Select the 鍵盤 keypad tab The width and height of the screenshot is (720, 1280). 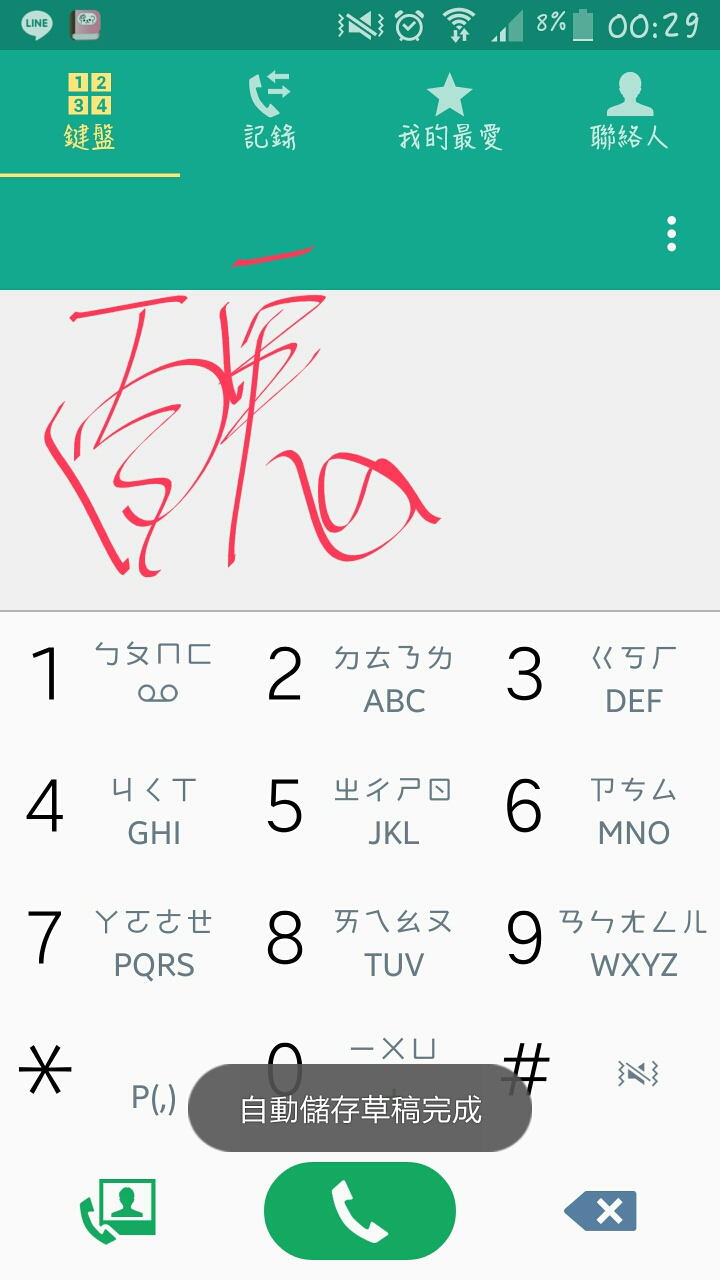click(x=90, y=112)
